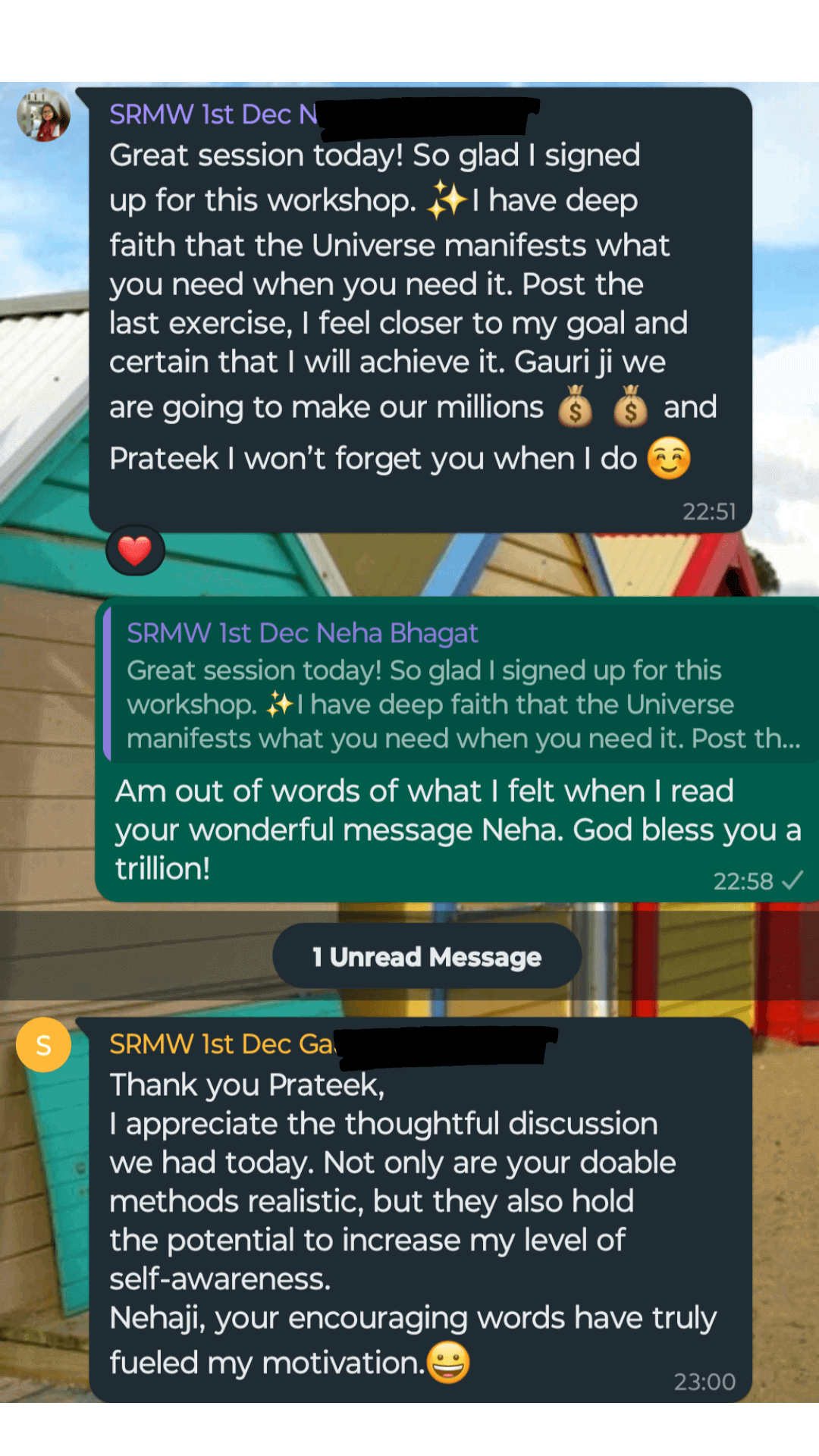The image size is (819, 1456).
Task: Open the heart reaction on the first message
Action: tap(135, 551)
